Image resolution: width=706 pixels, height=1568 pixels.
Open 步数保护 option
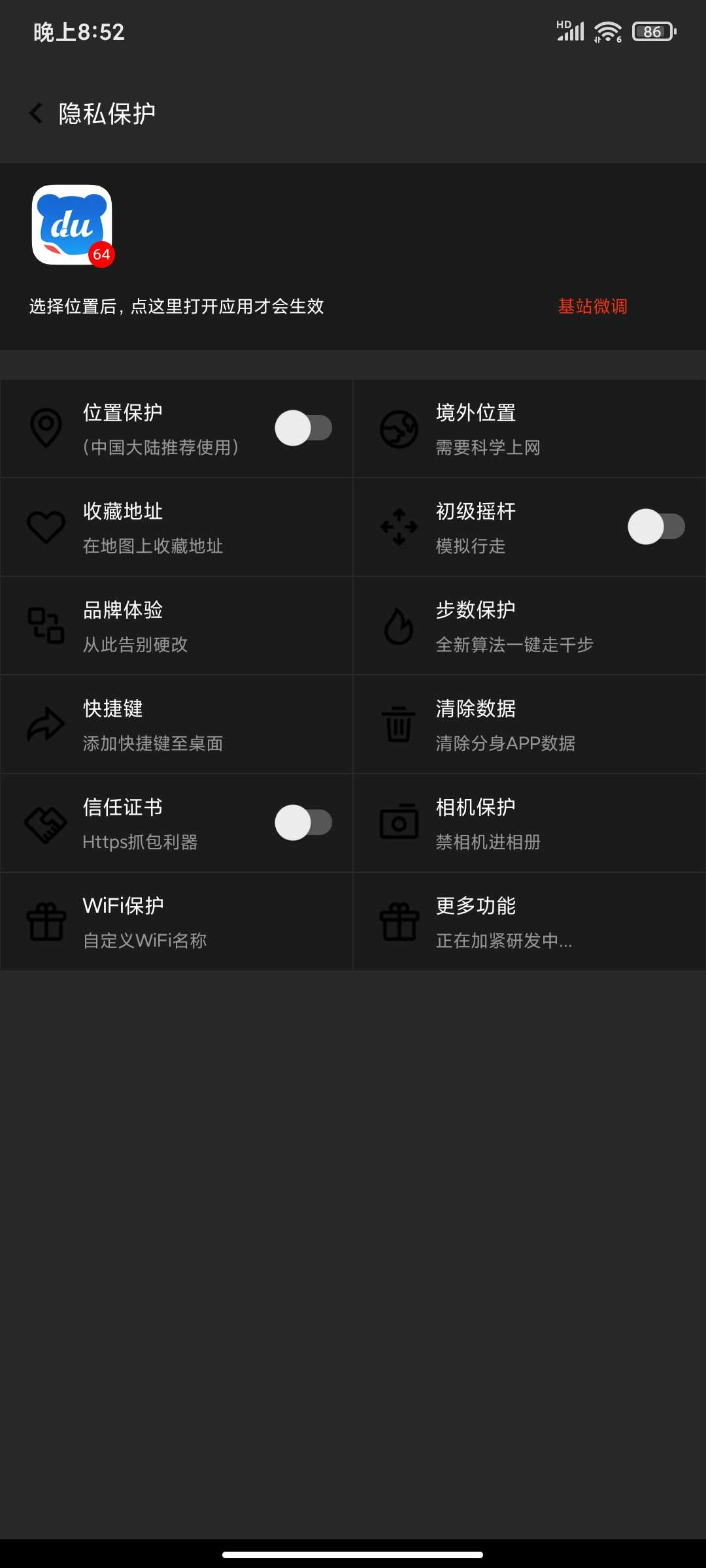(x=529, y=626)
